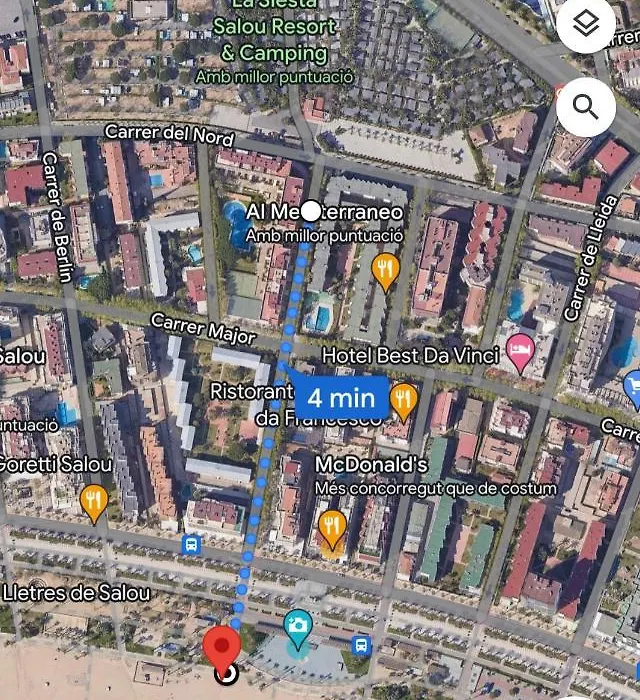Select the Al Mediterraneo restaurant pin
This screenshot has height=700, width=640.
click(x=385, y=268)
